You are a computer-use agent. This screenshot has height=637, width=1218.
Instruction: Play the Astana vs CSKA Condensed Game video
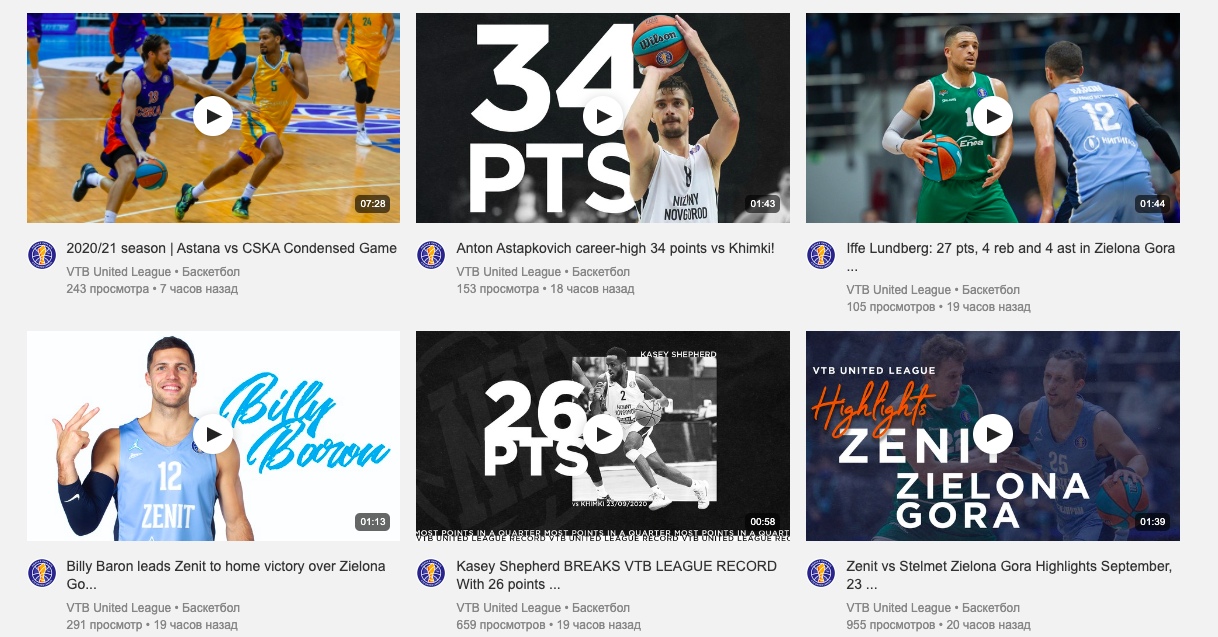[213, 117]
